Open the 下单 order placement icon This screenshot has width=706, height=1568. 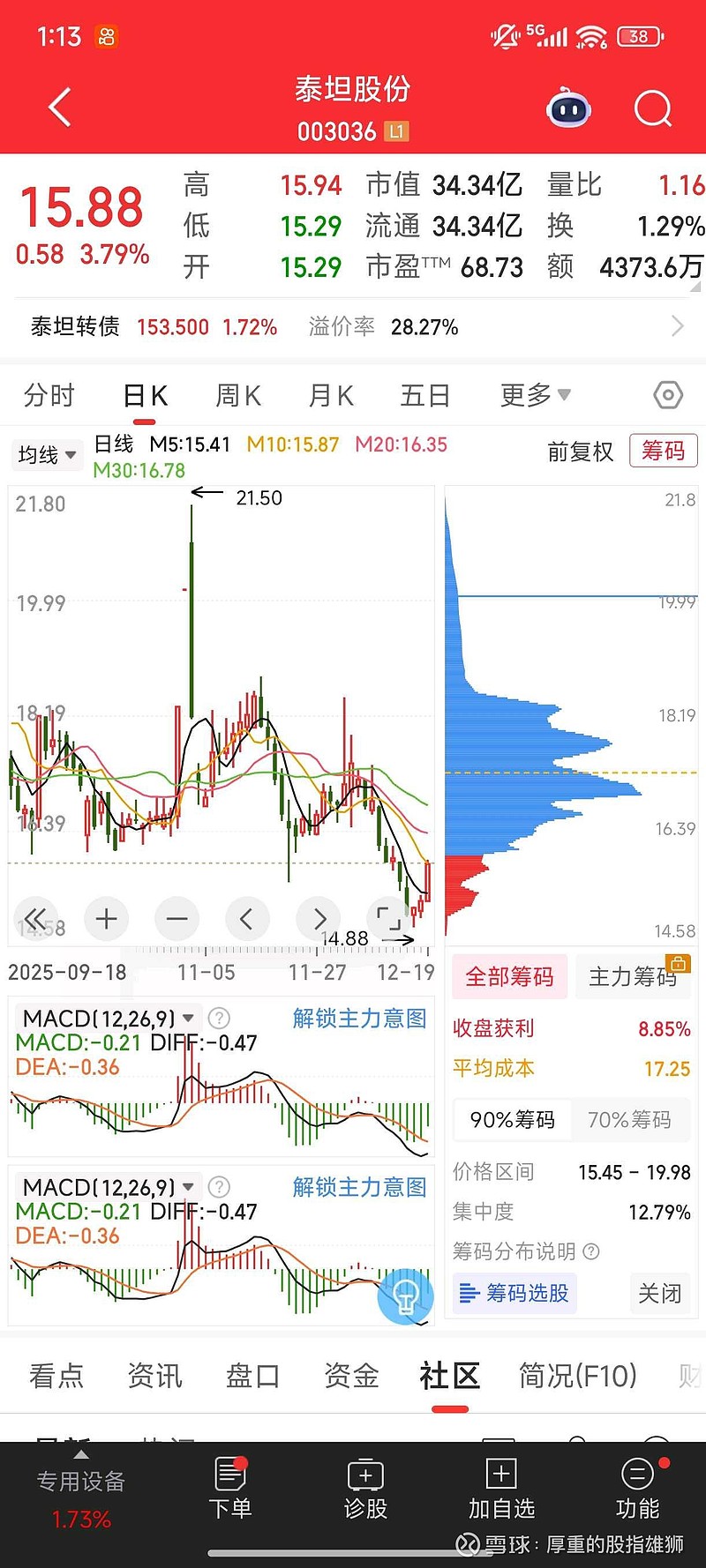230,1492
